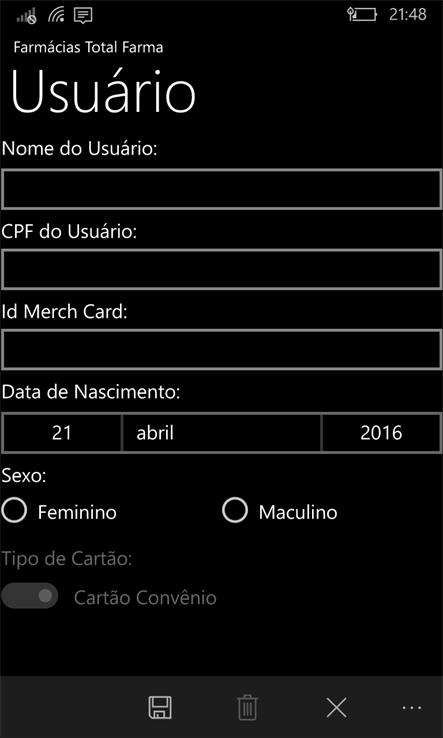Expand the app bar more options
This screenshot has width=443, height=738.
[412, 707]
